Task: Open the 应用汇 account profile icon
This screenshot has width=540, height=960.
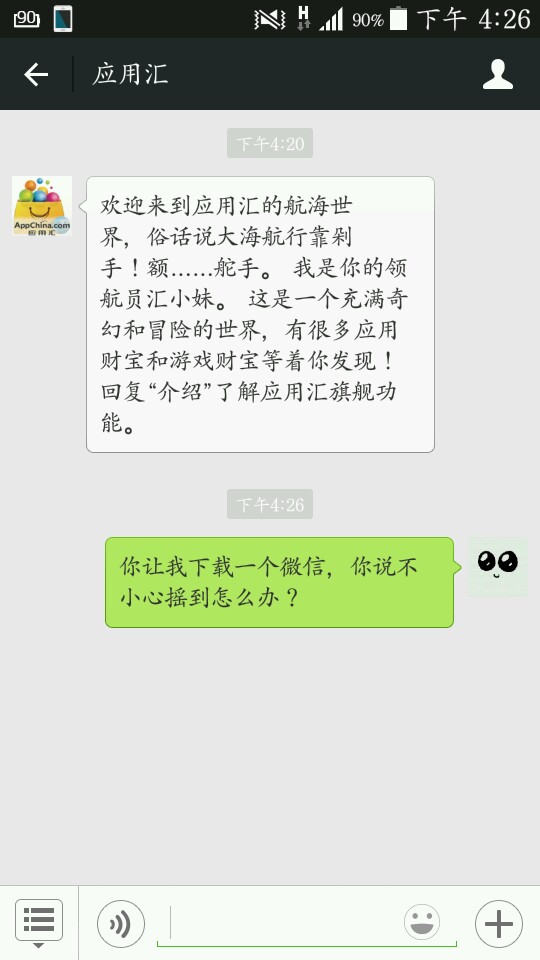Action: [498, 75]
